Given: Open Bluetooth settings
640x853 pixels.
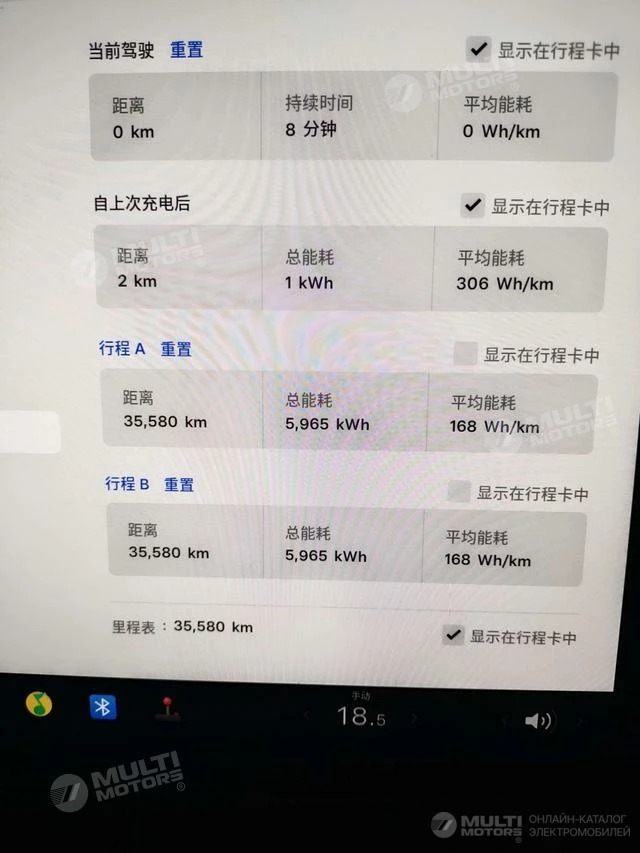Looking at the screenshot, I should tap(102, 707).
